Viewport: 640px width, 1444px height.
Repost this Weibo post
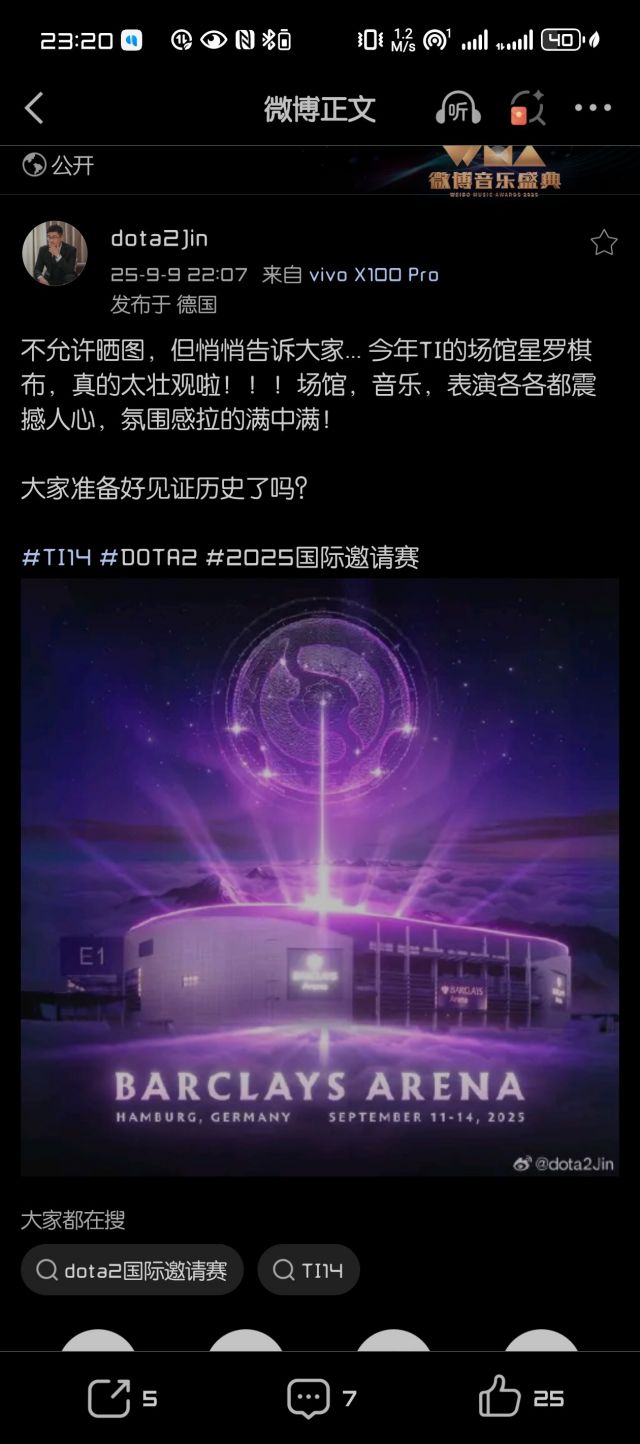pyautogui.click(x=122, y=1398)
